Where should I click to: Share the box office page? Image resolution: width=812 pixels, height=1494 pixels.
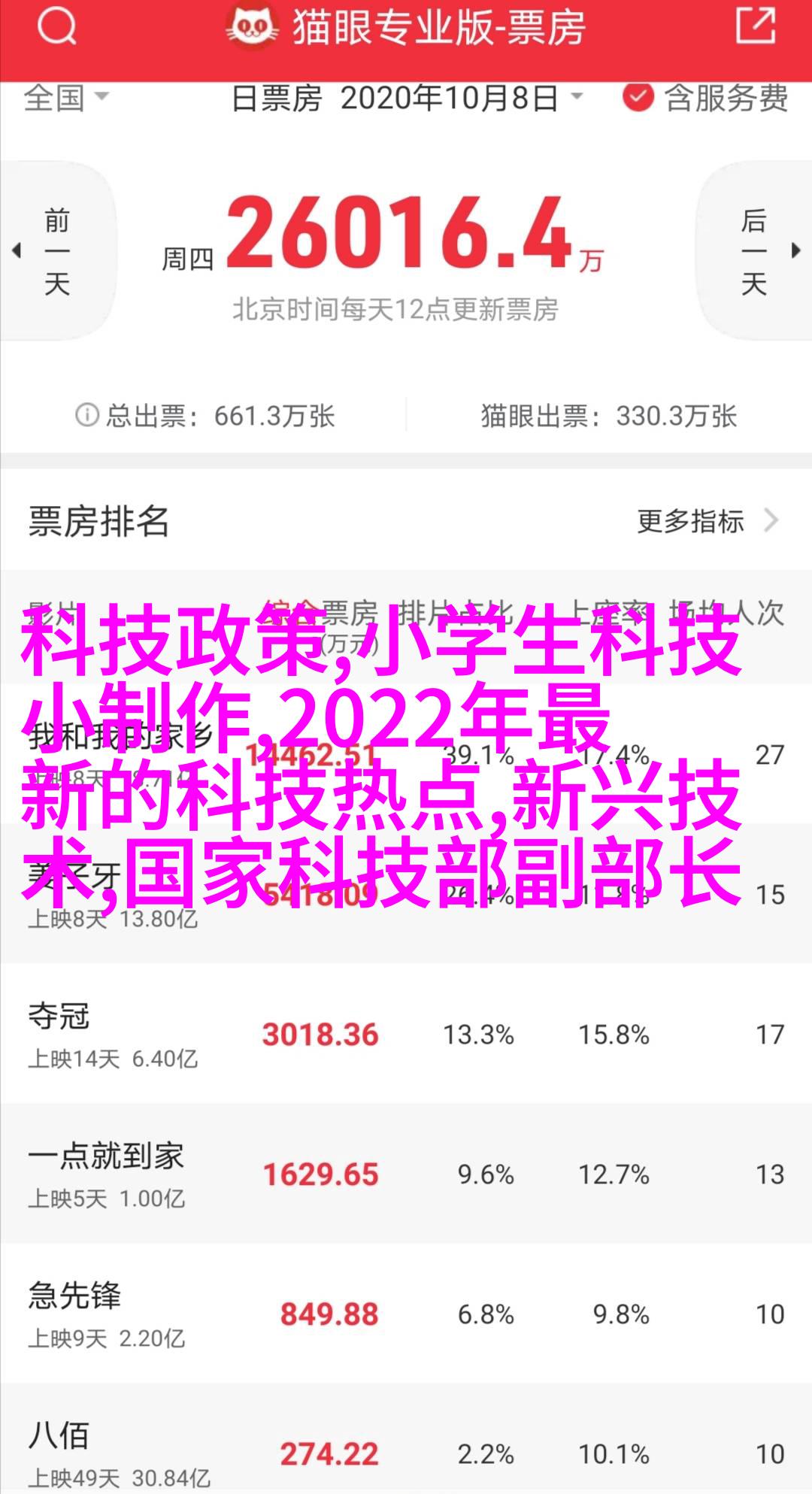point(755,26)
